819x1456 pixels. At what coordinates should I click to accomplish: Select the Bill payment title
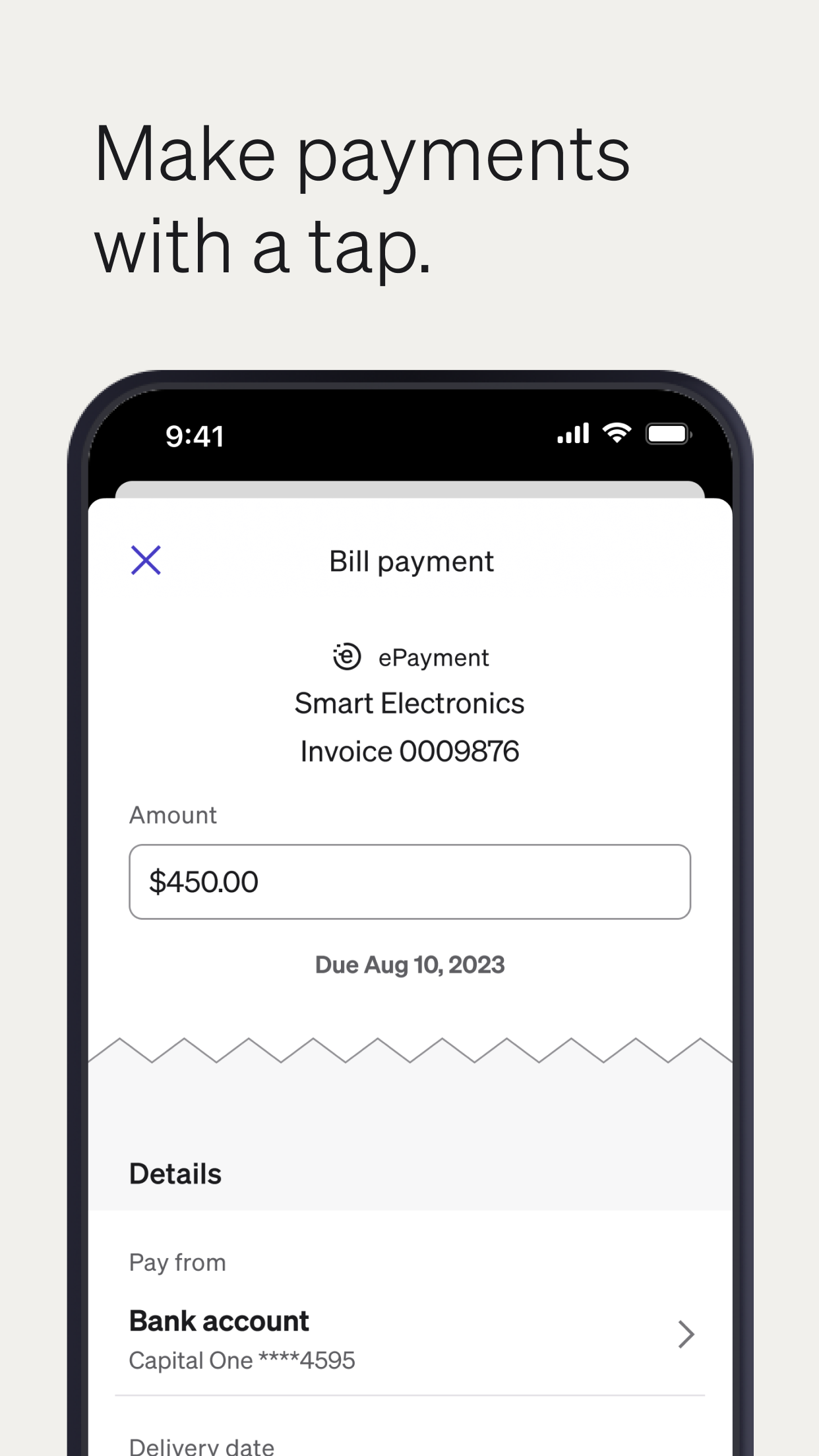410,561
